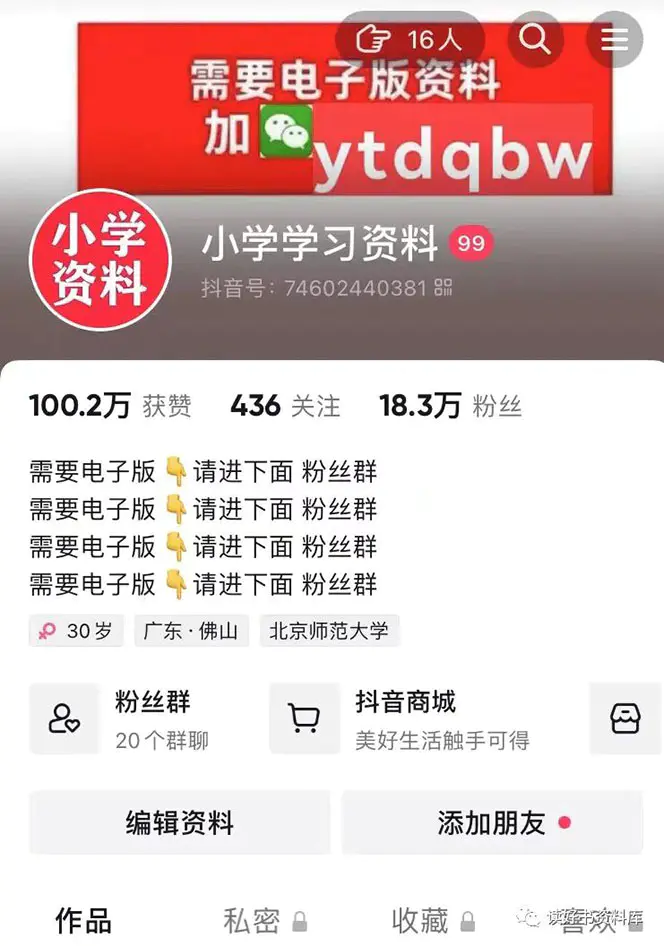The height and width of the screenshot is (946, 664).
Task: Tap the shop icon next to 抖音商城
Action: (625, 719)
